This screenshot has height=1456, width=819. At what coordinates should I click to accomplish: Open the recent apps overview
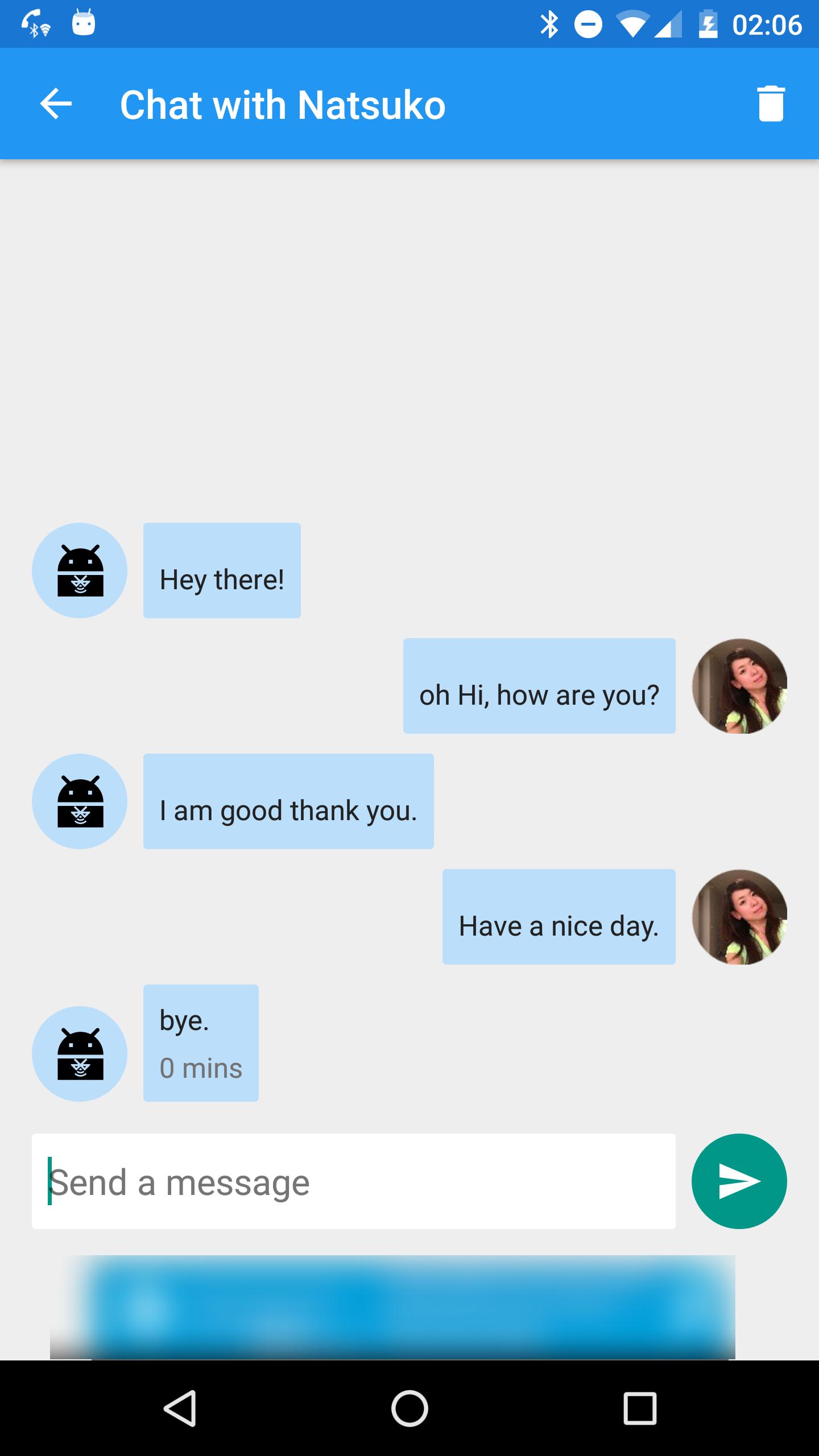640,1408
